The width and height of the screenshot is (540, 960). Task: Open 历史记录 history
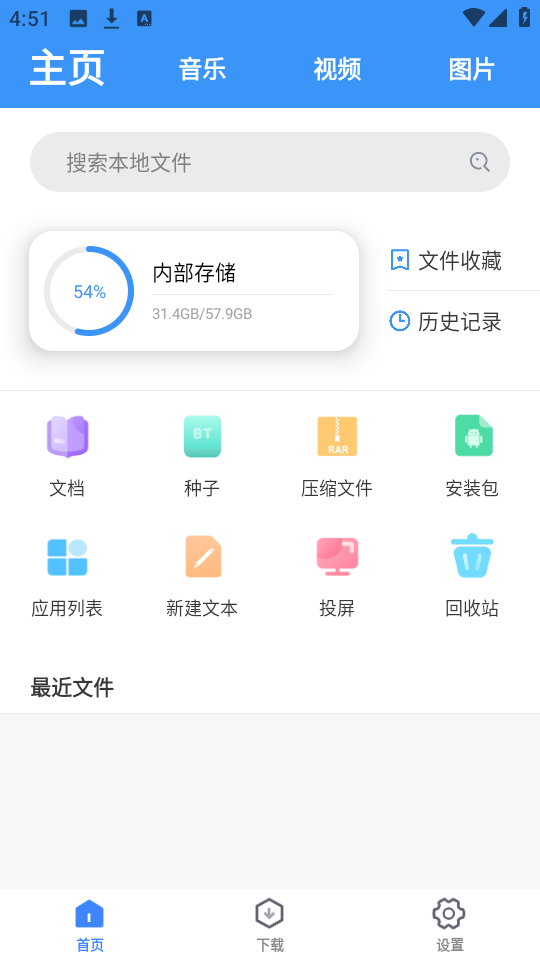446,321
